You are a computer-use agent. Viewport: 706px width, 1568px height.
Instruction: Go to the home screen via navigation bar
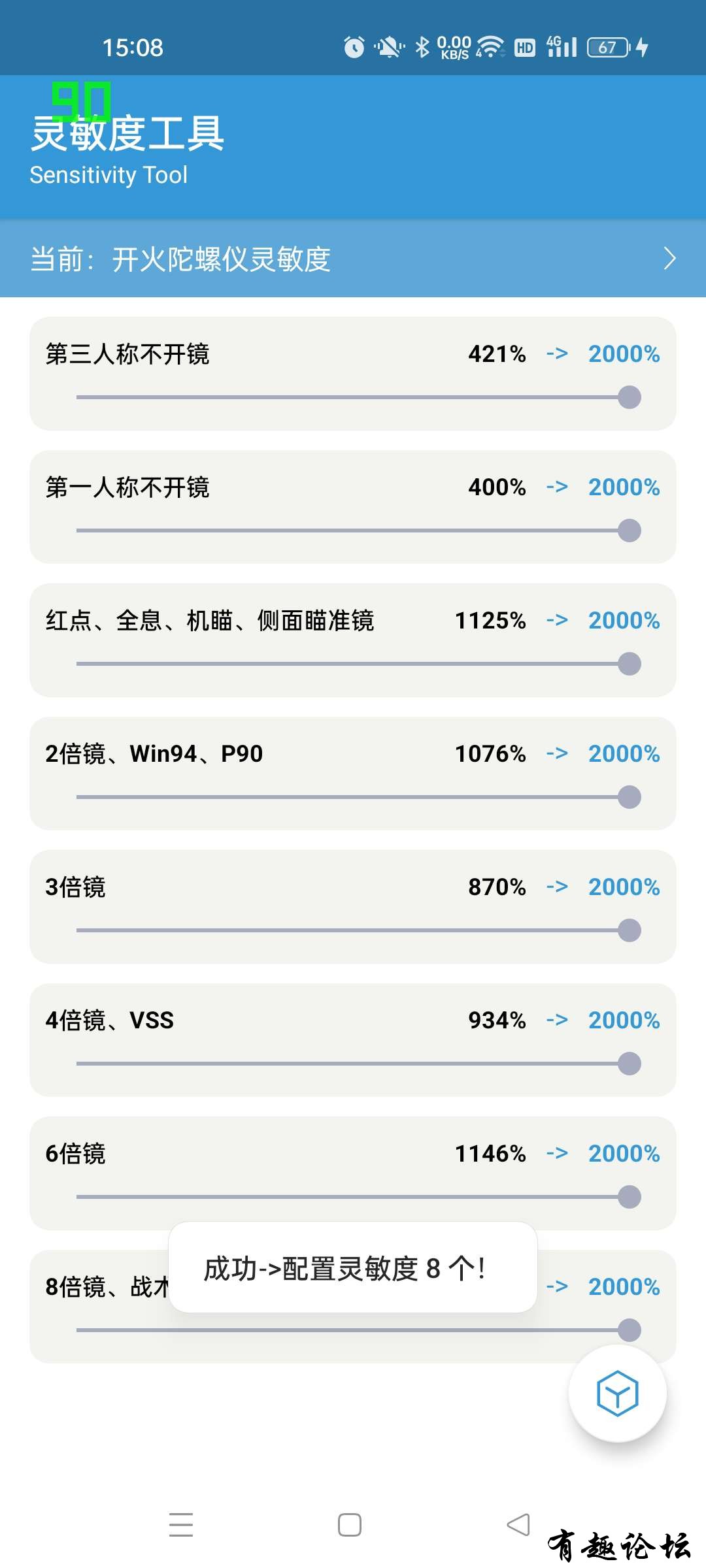pyautogui.click(x=350, y=1525)
